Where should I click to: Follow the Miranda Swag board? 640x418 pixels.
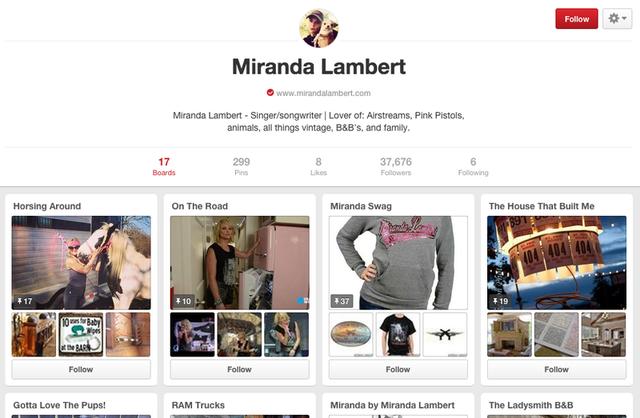coord(398,369)
